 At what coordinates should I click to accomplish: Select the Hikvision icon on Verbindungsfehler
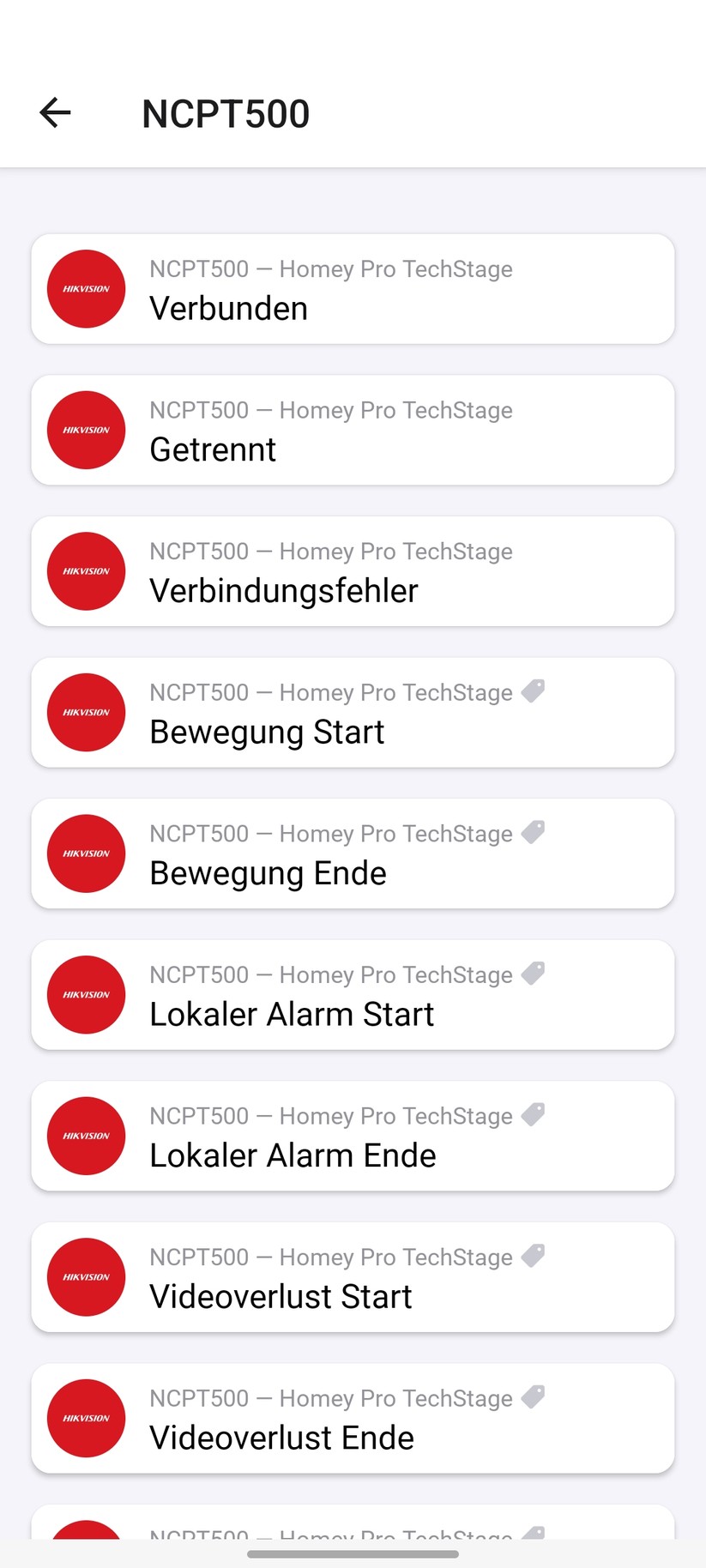[x=86, y=570]
